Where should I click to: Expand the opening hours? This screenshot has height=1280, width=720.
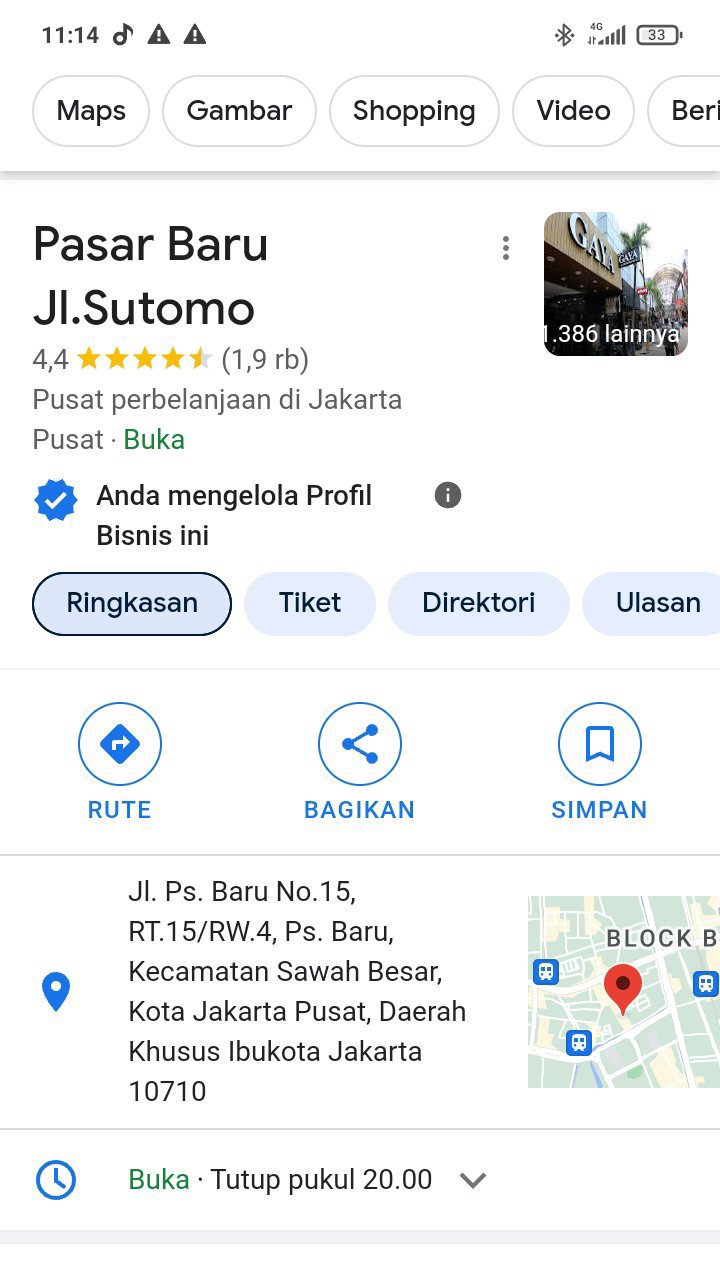(472, 1180)
